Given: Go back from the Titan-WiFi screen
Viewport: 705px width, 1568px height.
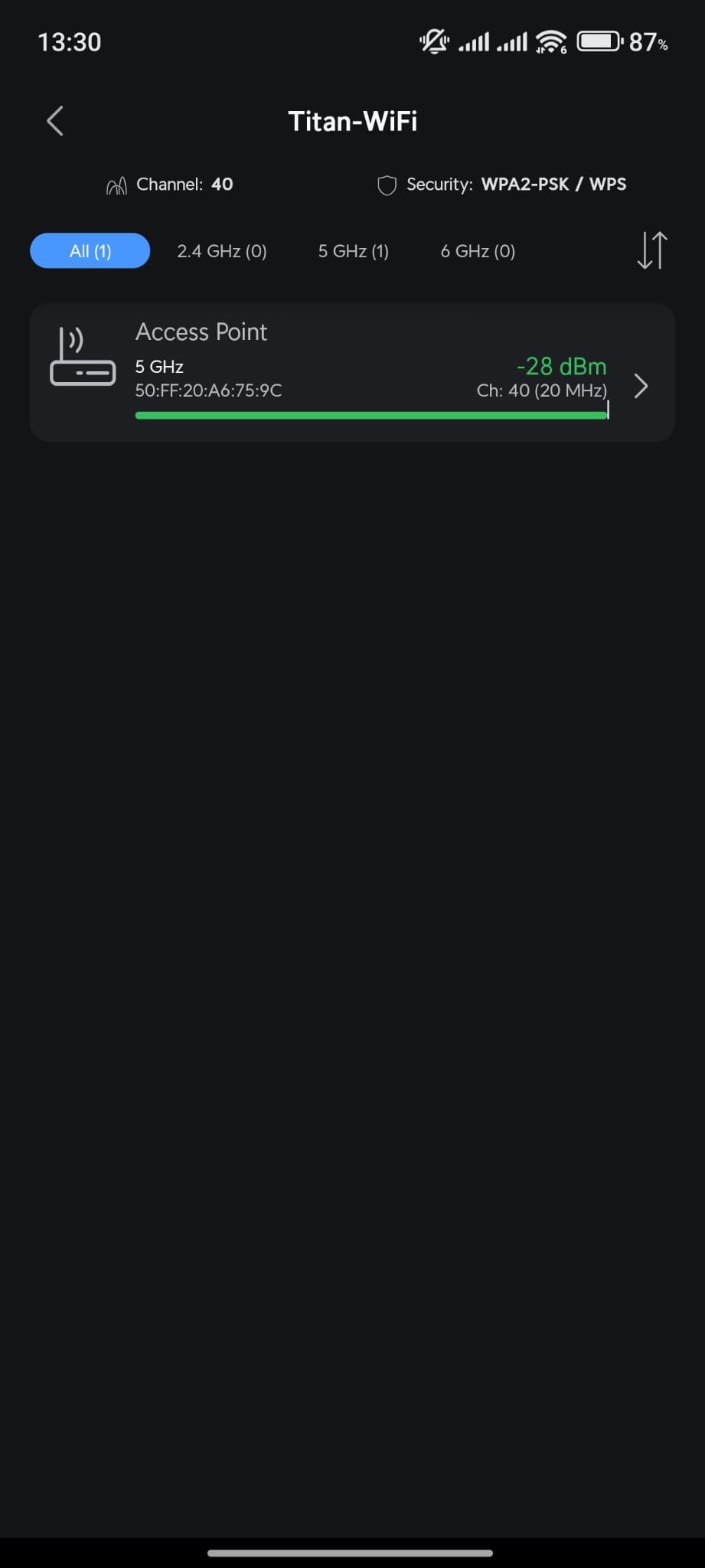Looking at the screenshot, I should (x=55, y=121).
